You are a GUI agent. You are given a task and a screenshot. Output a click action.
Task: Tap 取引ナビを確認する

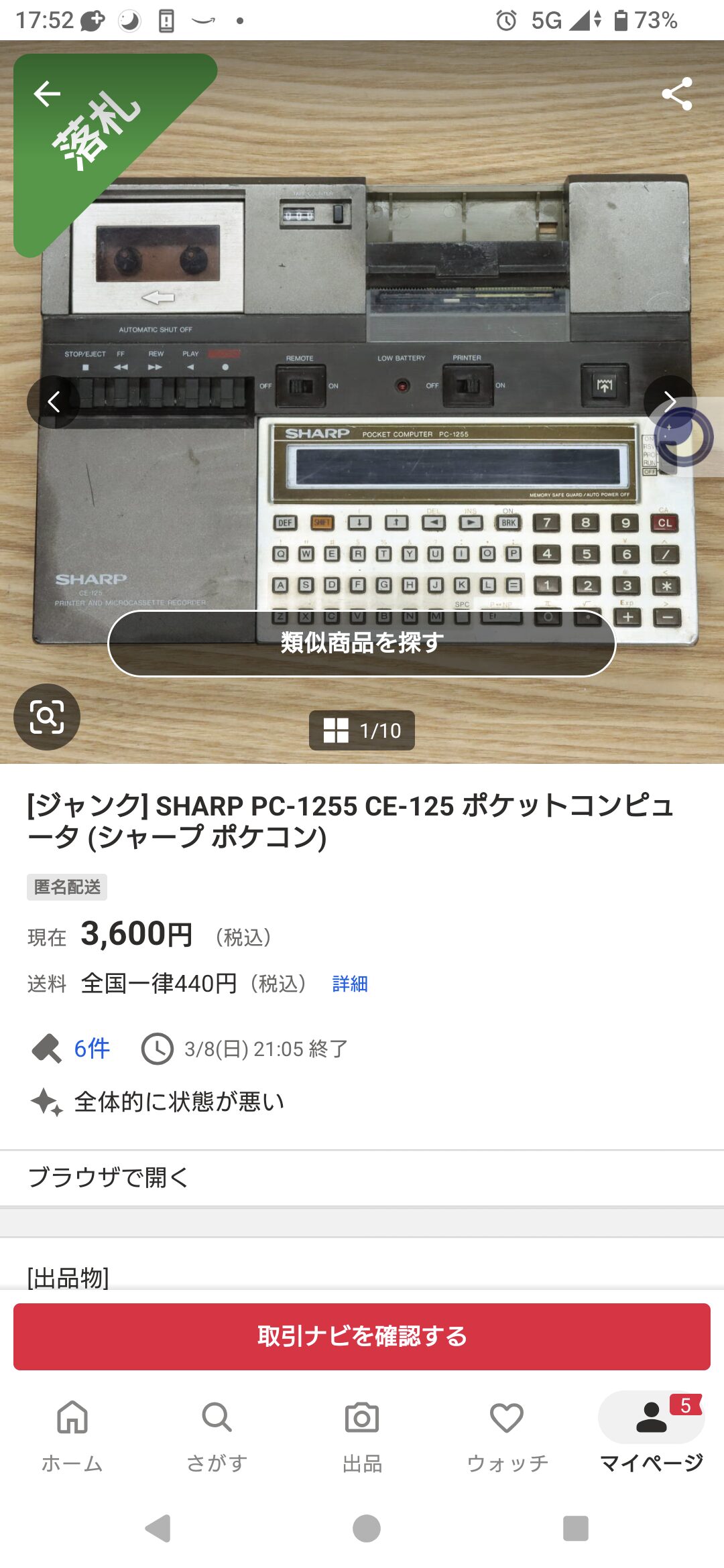click(x=362, y=1336)
